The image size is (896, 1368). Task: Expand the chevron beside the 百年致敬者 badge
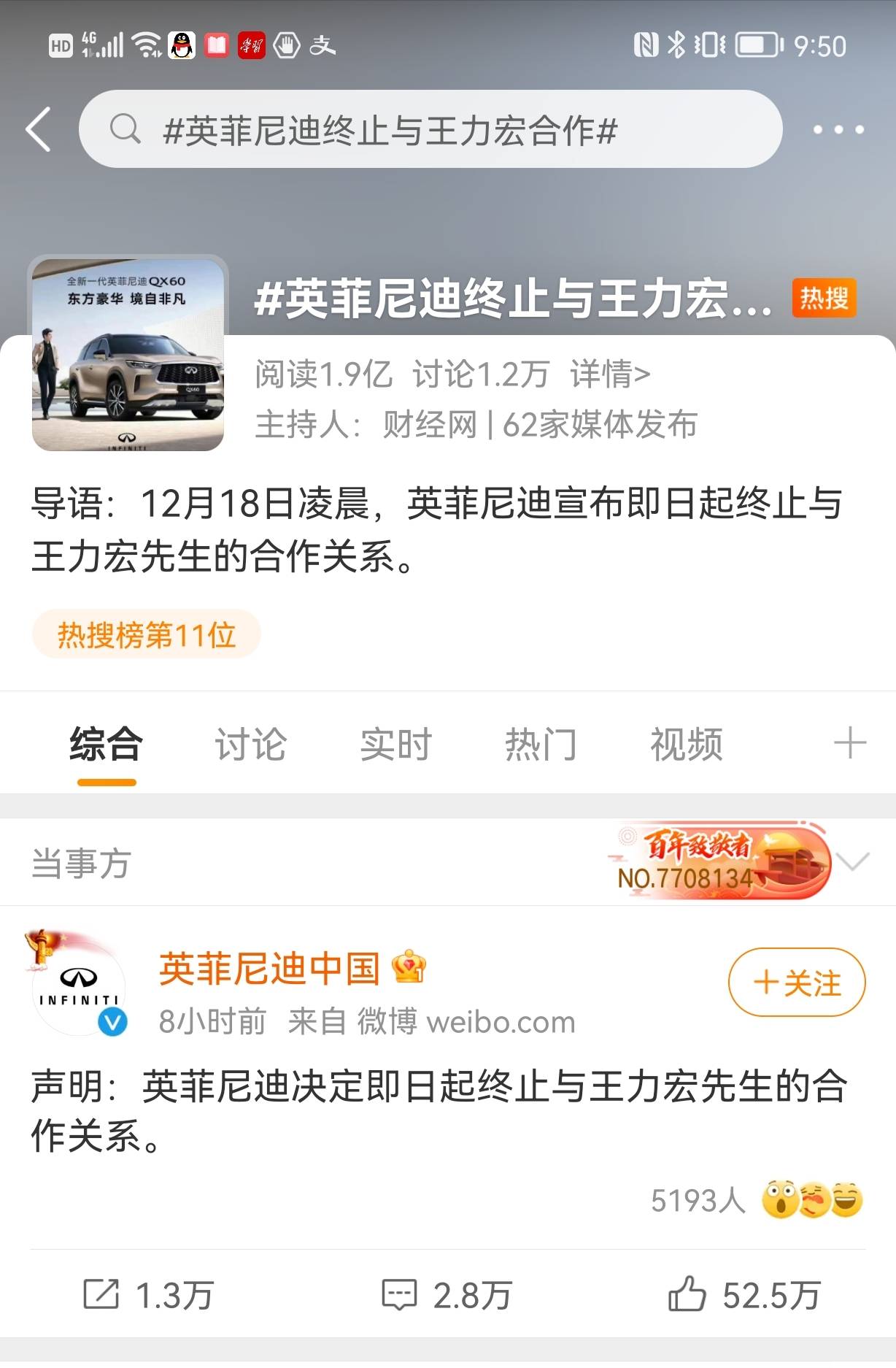(x=852, y=862)
